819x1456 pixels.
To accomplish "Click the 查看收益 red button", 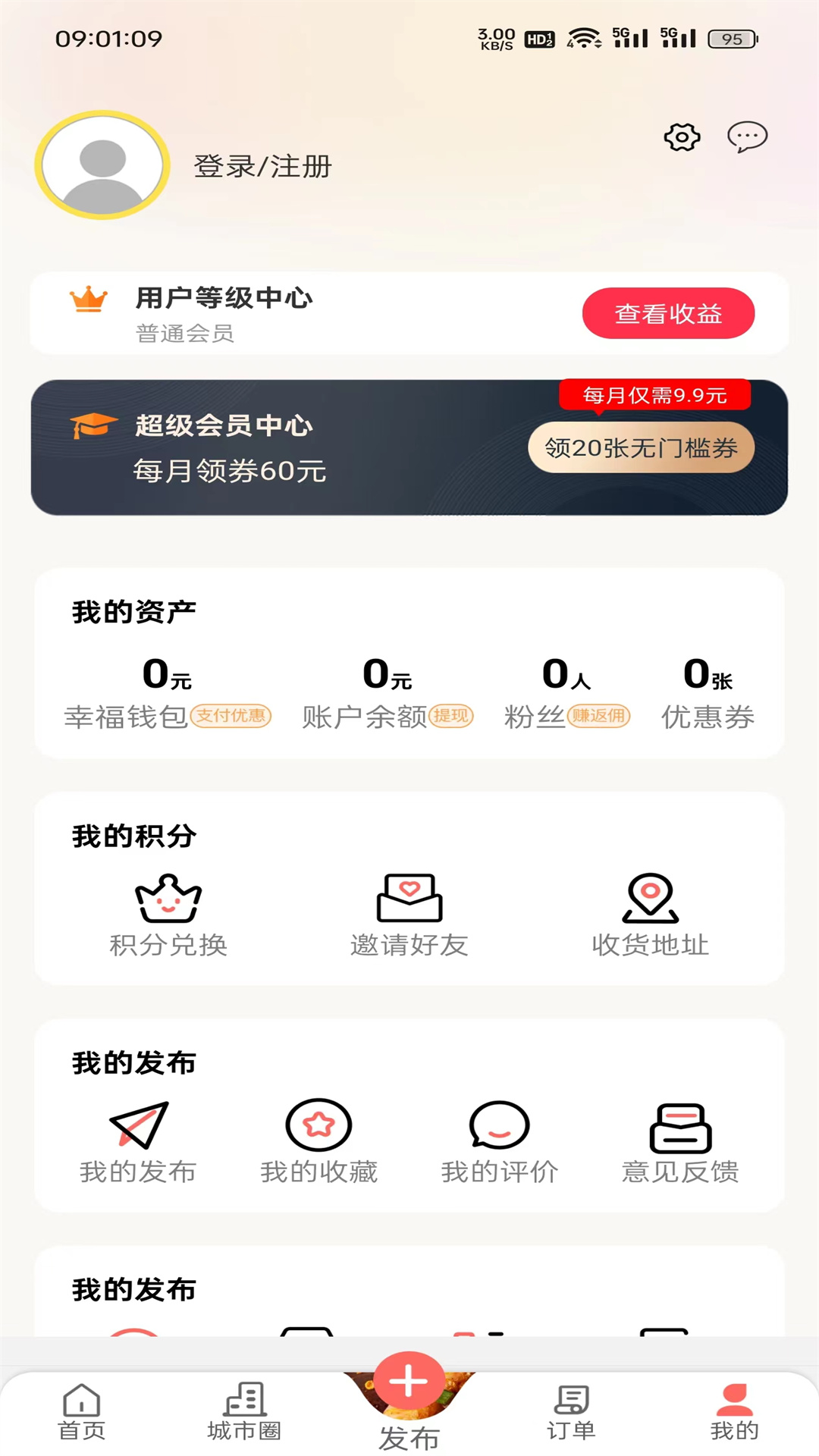I will [668, 312].
